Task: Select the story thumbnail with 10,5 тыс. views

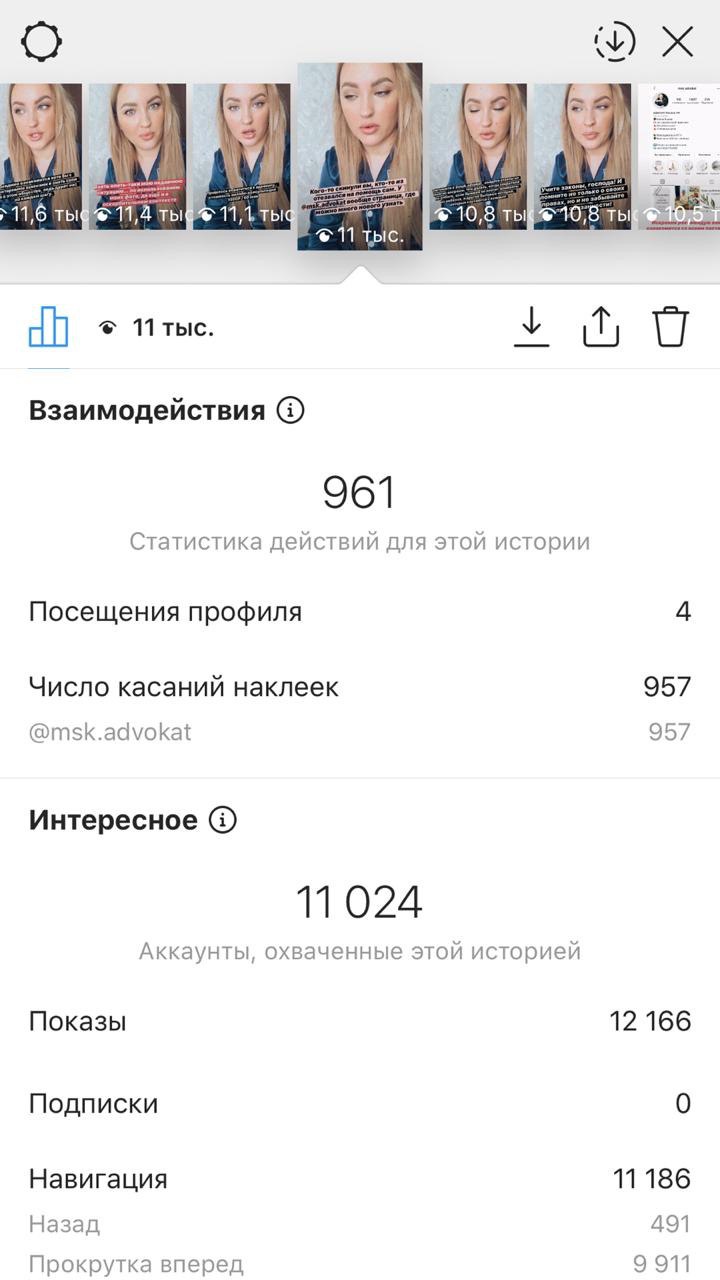Action: tap(679, 156)
